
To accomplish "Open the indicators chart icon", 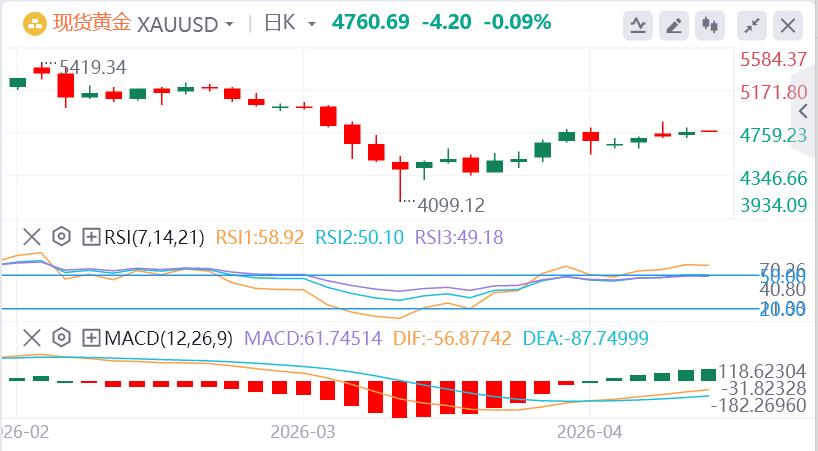I will (x=637, y=25).
